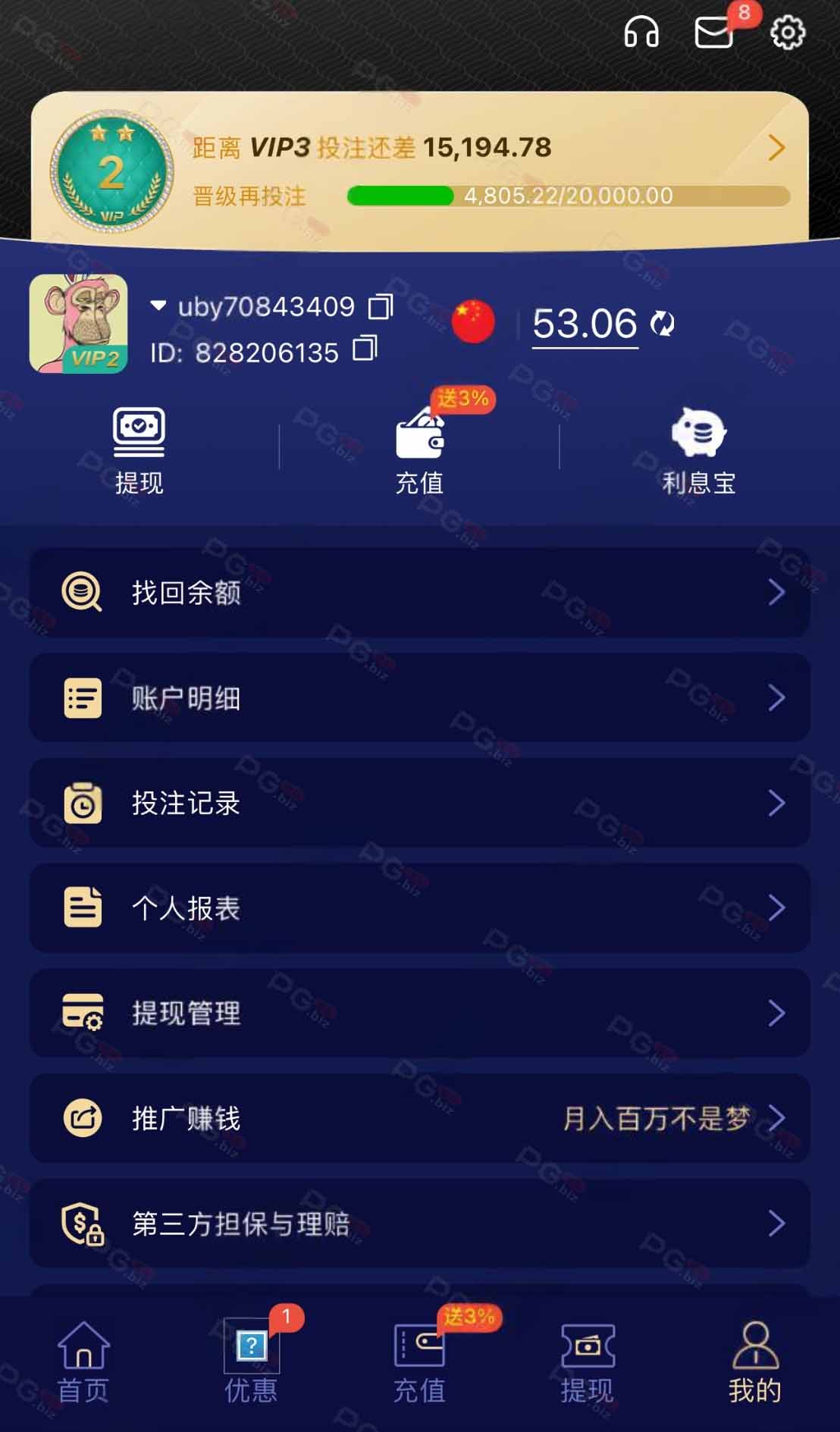Open 第三方担保与理赔 row
The image size is (840, 1432).
419,1224
